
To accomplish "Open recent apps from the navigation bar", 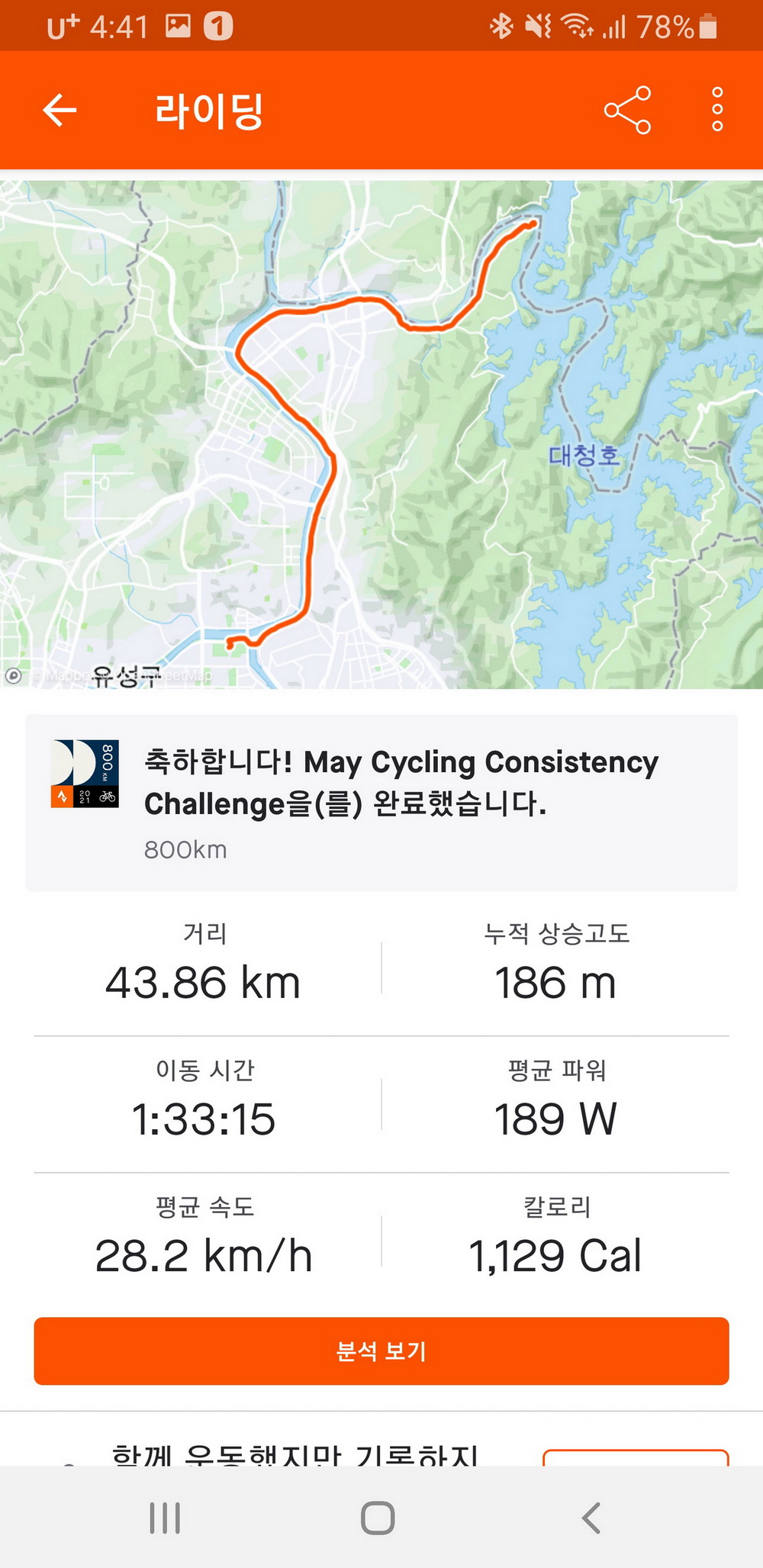I will tap(165, 1518).
